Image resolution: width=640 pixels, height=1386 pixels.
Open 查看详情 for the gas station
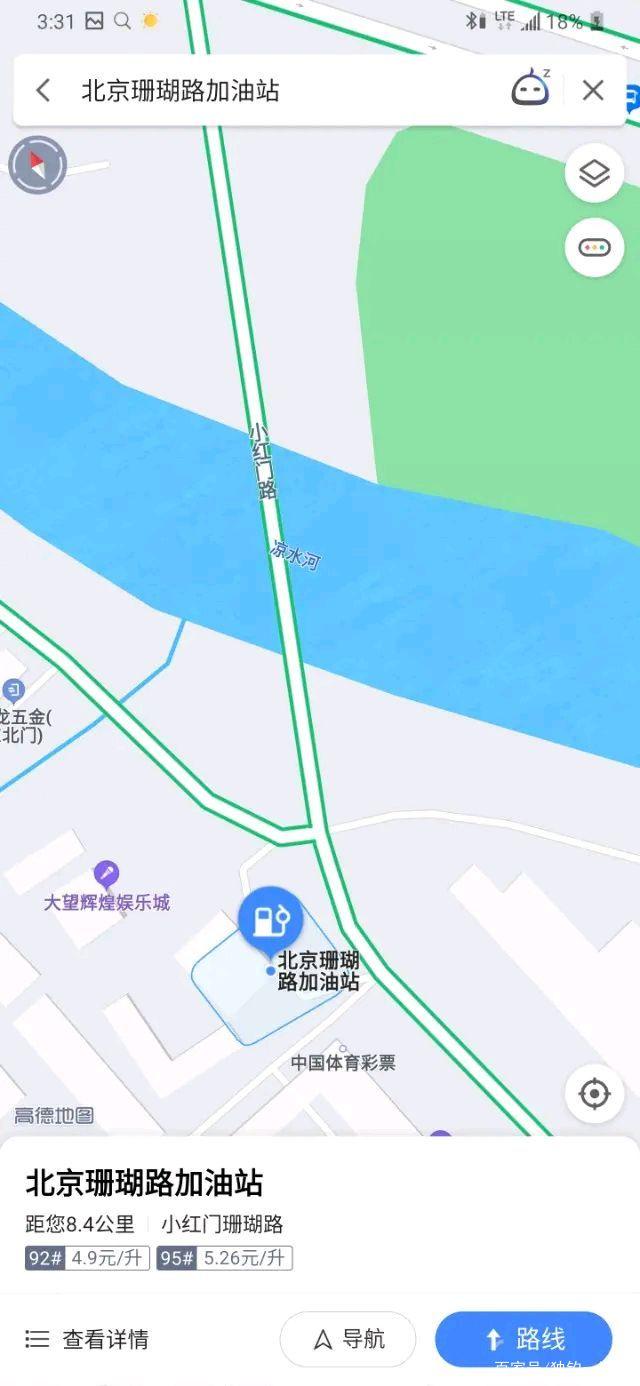[87, 1339]
